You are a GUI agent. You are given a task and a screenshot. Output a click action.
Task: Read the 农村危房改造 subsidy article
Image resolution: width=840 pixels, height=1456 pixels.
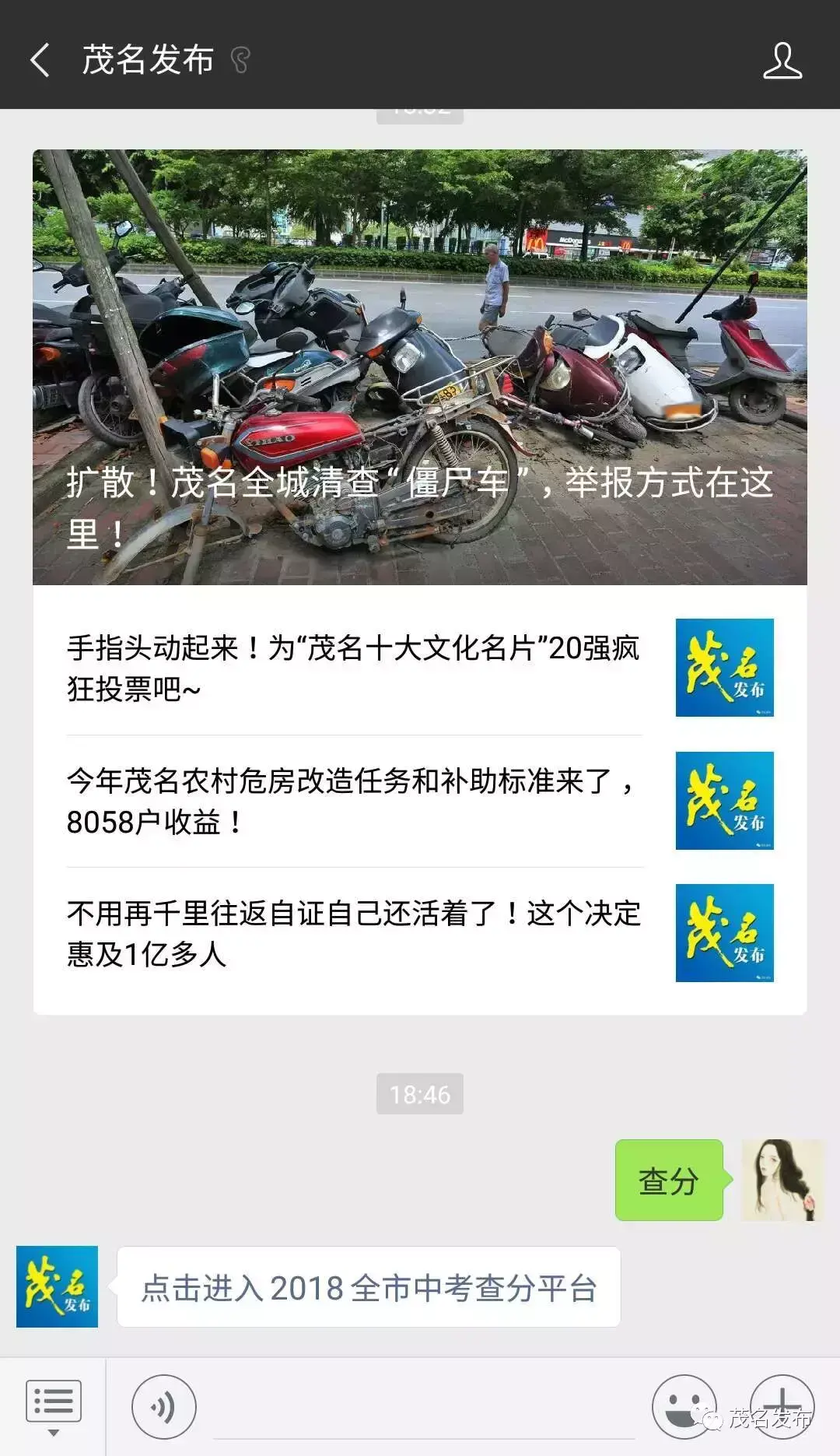(354, 801)
